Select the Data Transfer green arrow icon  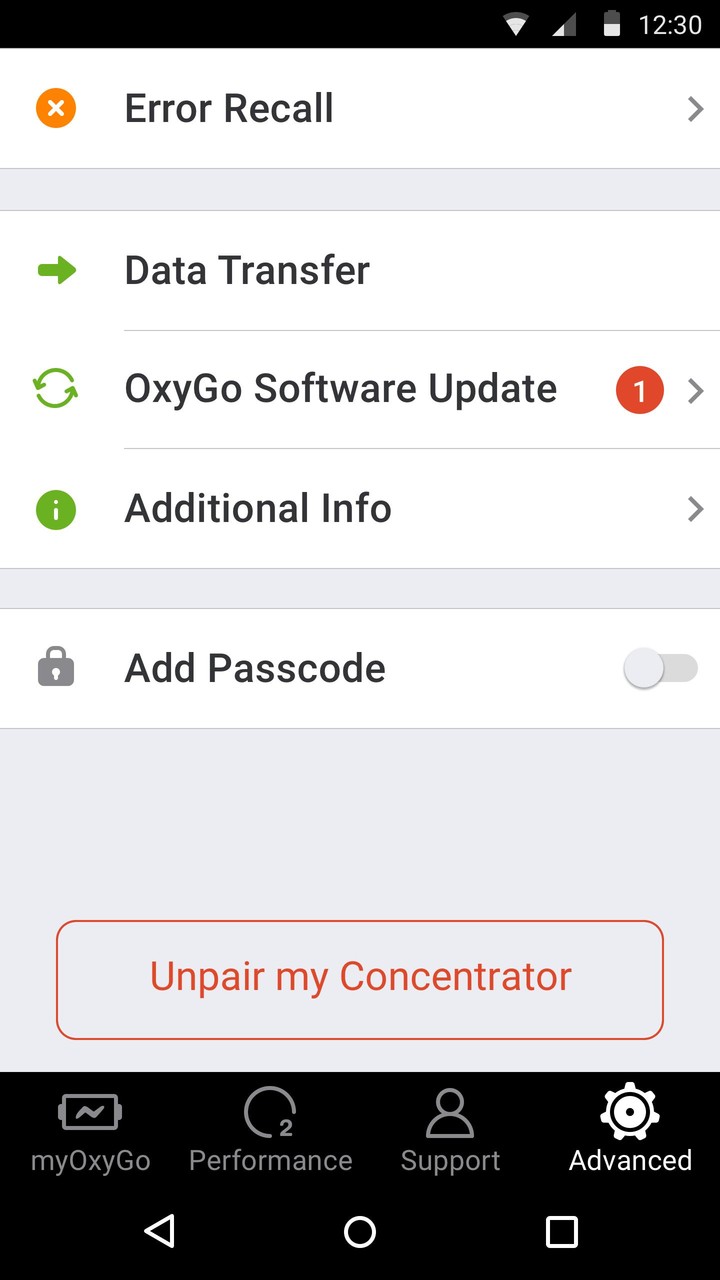point(55,269)
